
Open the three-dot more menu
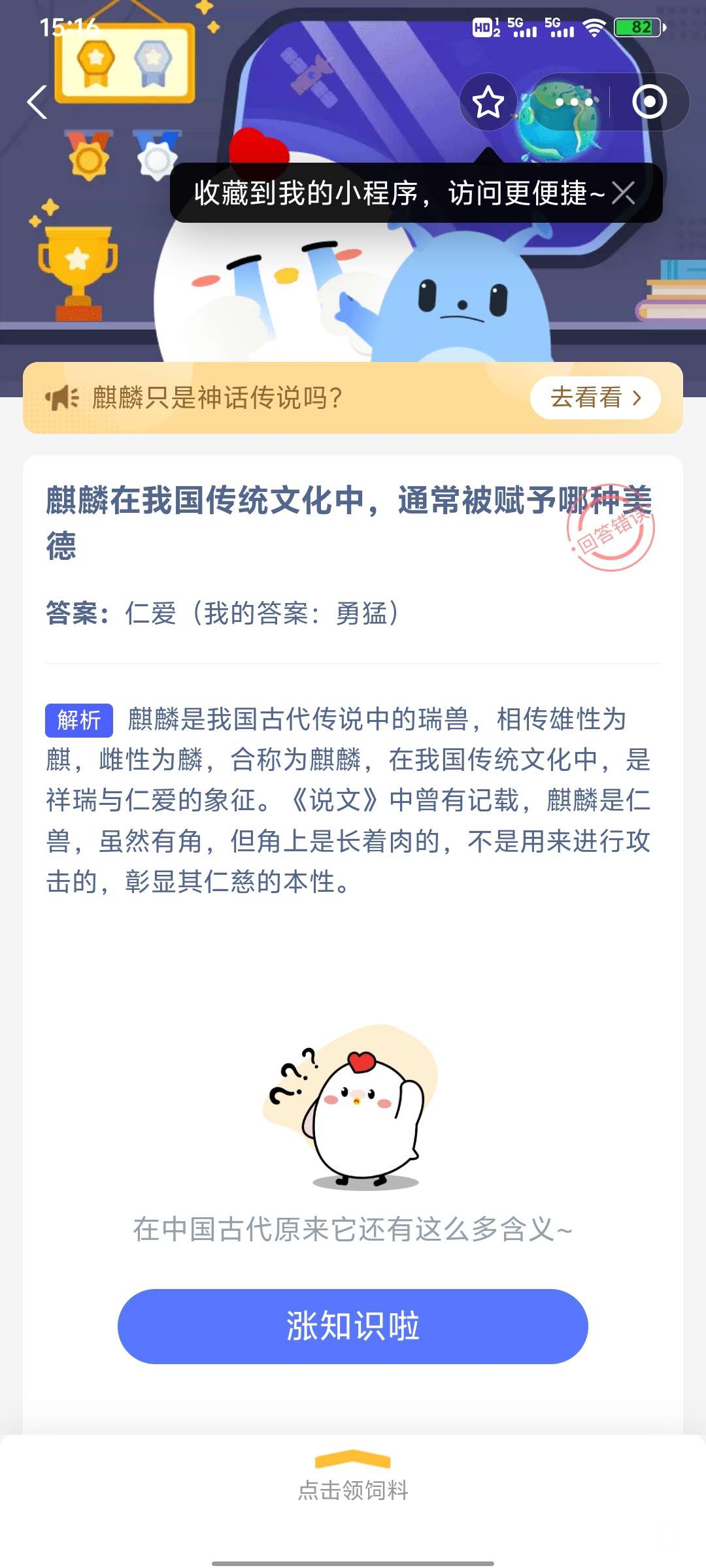click(573, 103)
